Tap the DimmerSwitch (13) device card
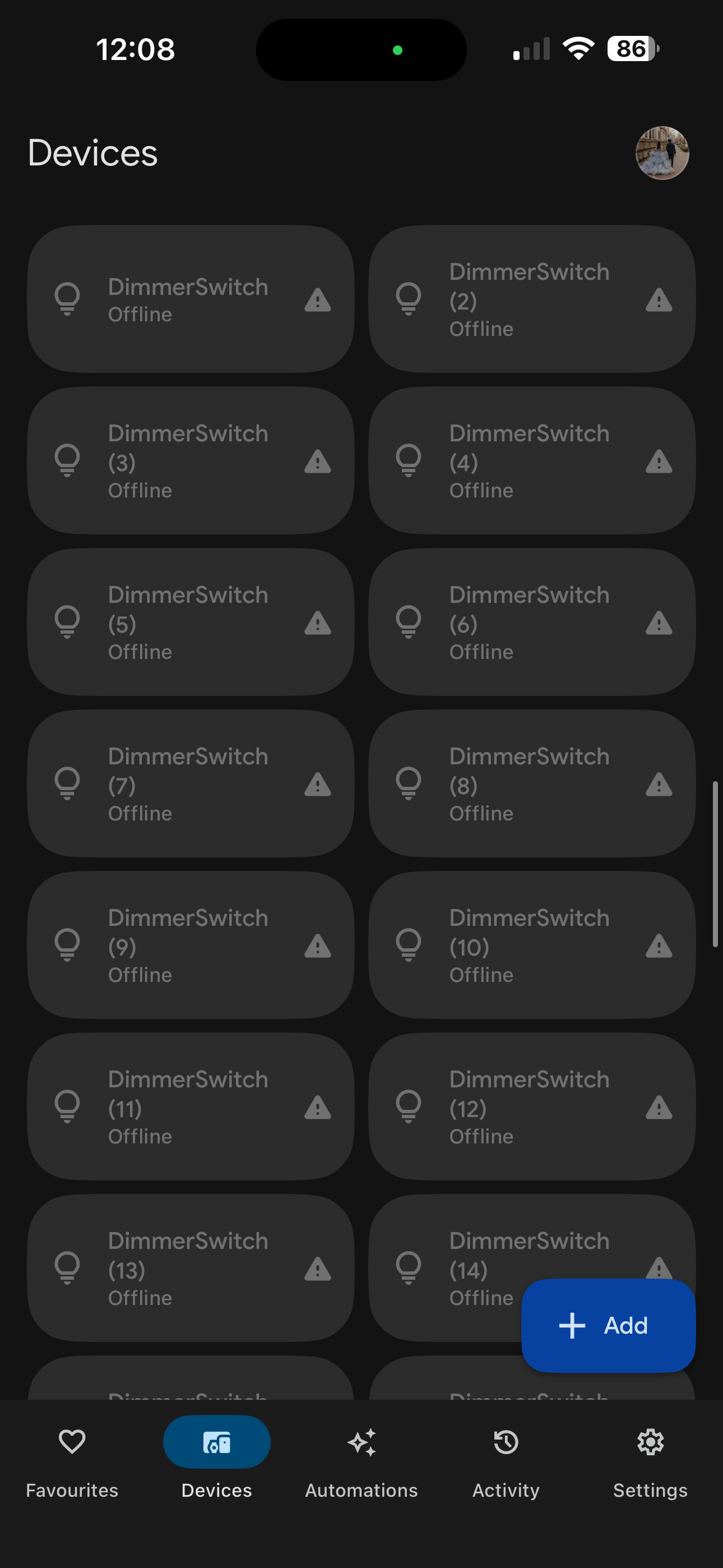The image size is (723, 1568). click(x=191, y=1268)
